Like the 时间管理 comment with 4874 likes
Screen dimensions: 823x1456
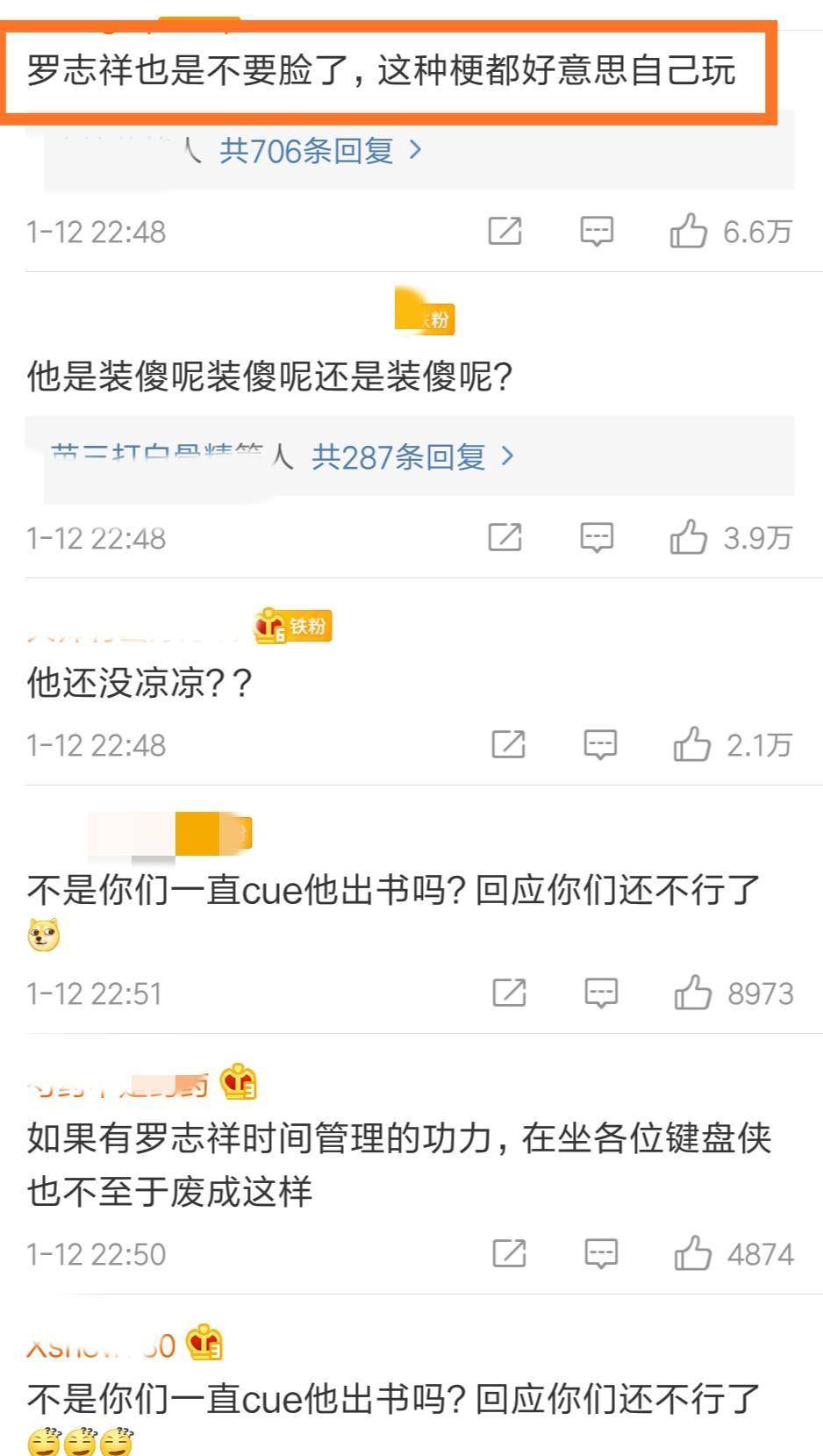point(693,1253)
